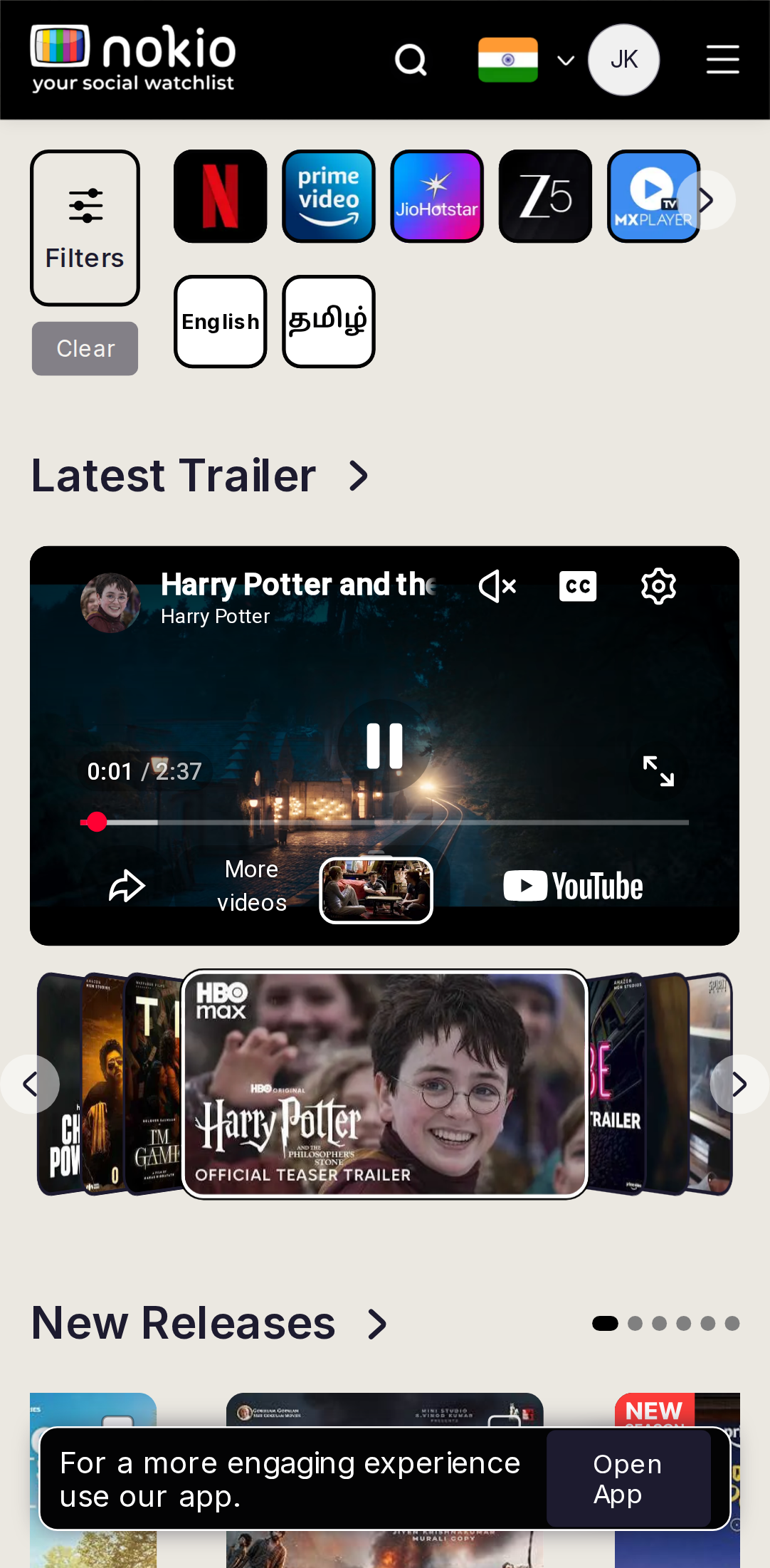Select the Netflix provider
Screen dimensions: 770x1568
point(221,197)
